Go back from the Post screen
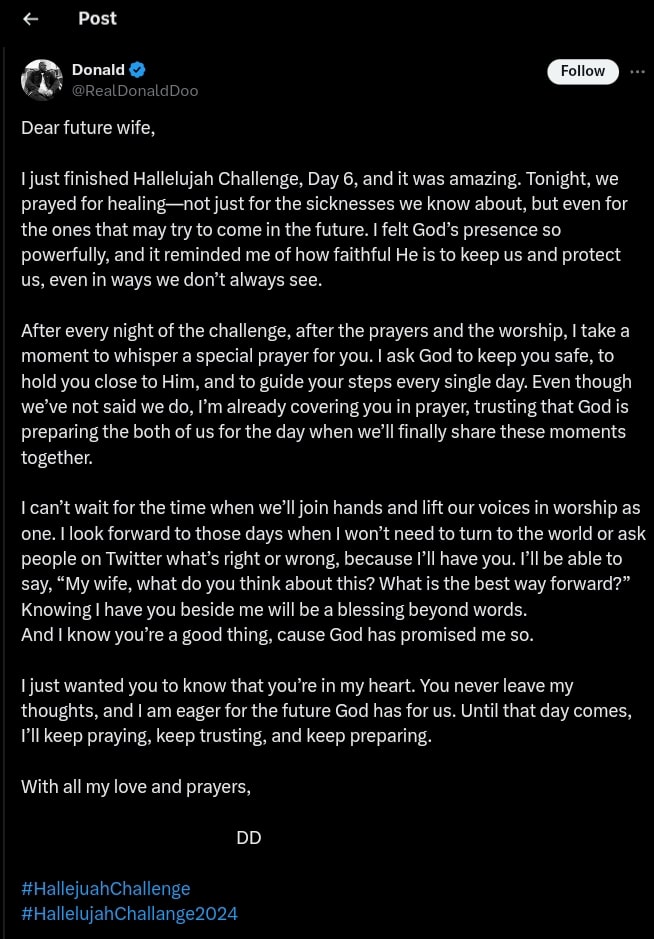 tap(31, 19)
